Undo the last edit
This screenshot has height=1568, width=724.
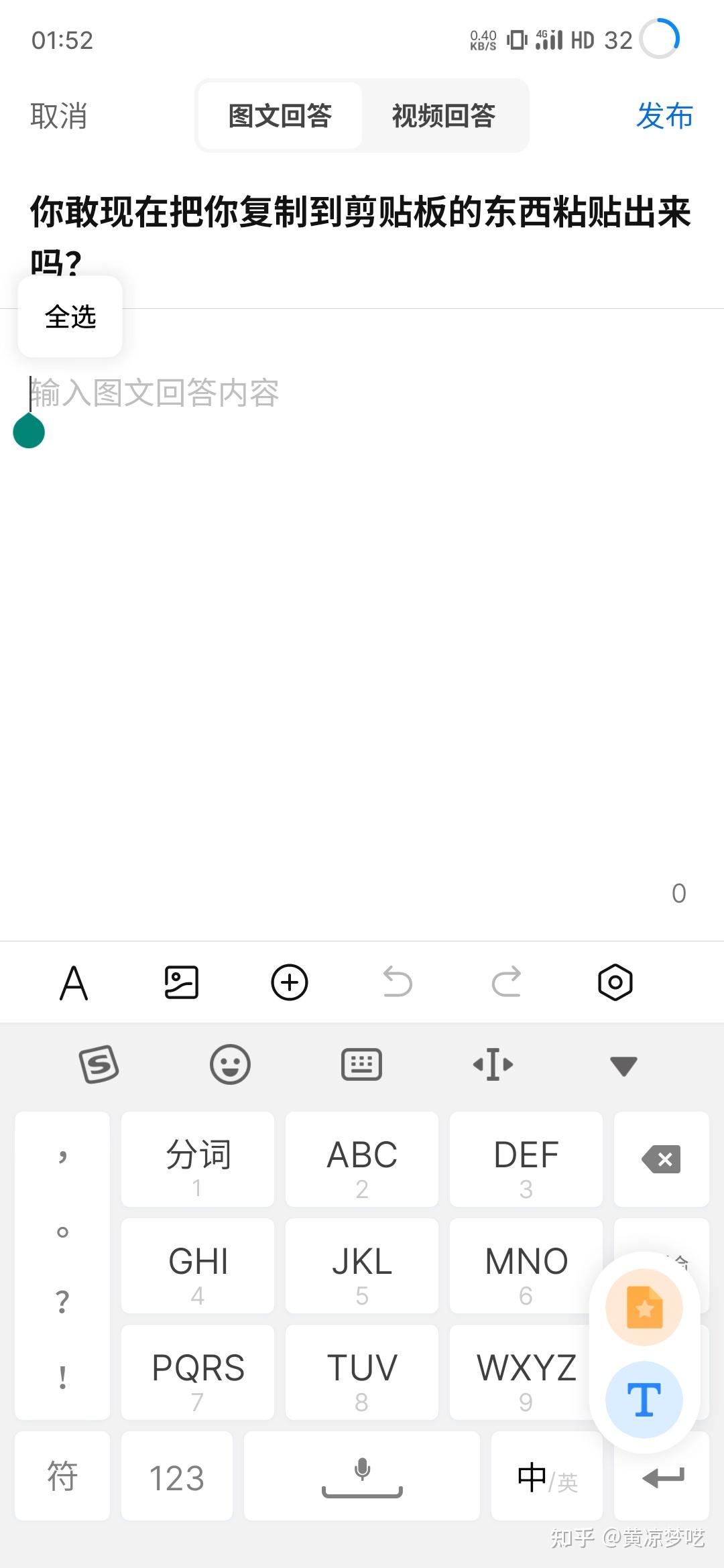click(398, 983)
